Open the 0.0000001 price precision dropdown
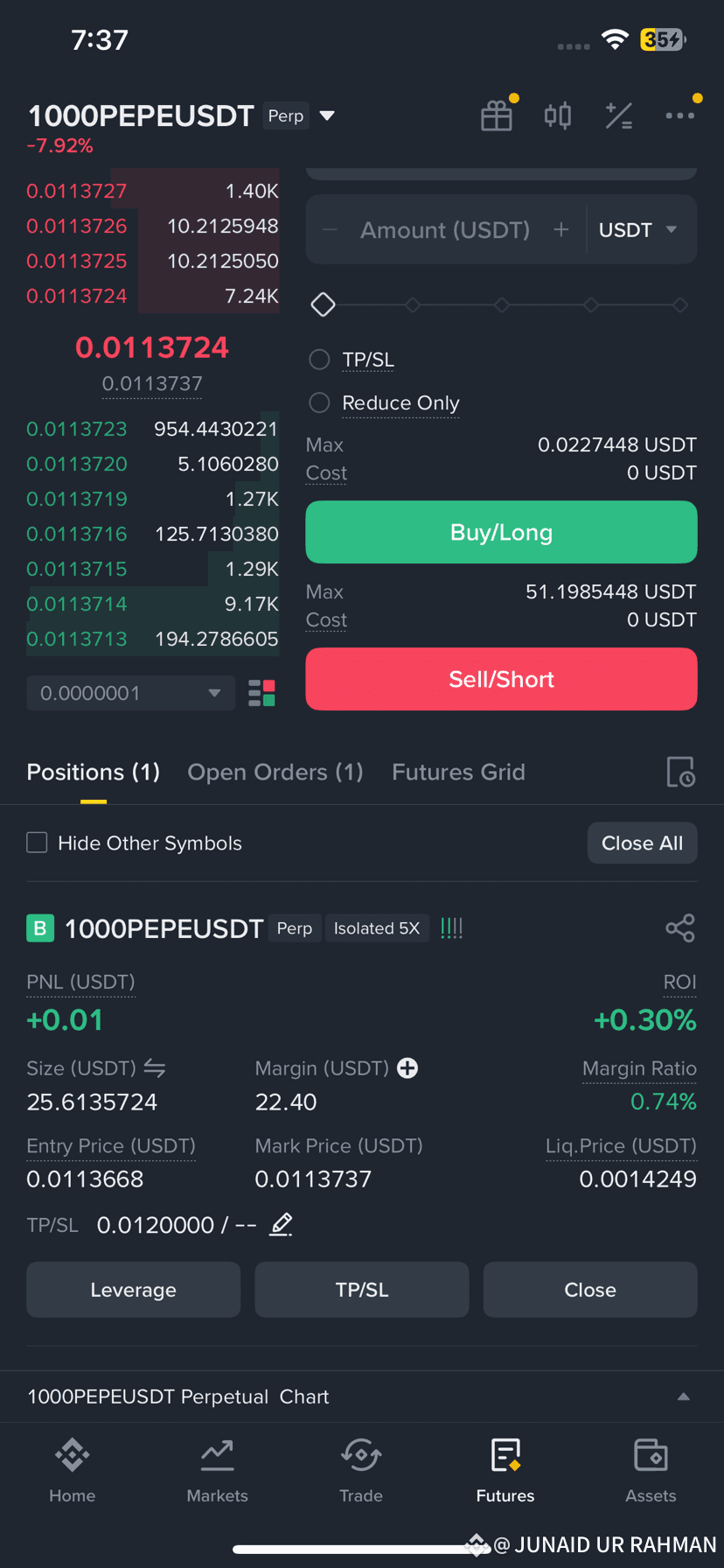The image size is (724, 1568). (130, 693)
